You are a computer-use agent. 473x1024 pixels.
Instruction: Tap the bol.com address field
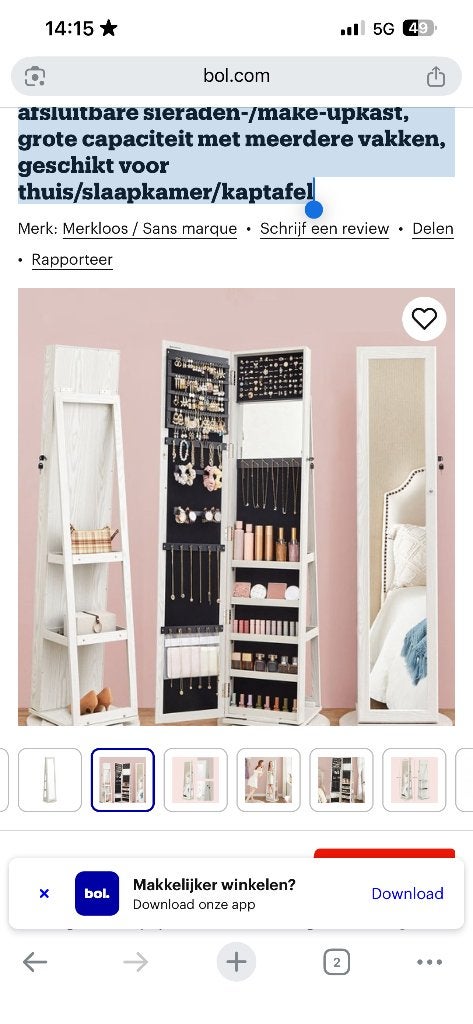(x=236, y=76)
